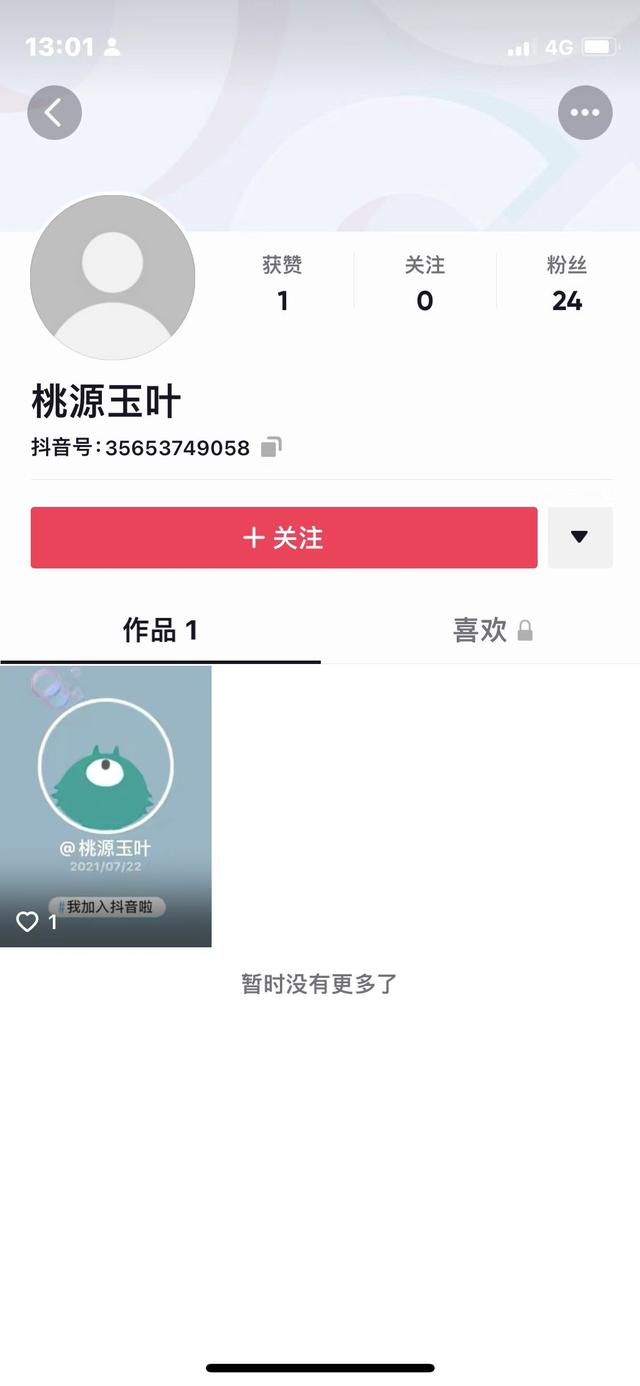Follow 桃源玉叶 with the red 关注 button
Viewport: 640px width, 1386px height.
[284, 538]
